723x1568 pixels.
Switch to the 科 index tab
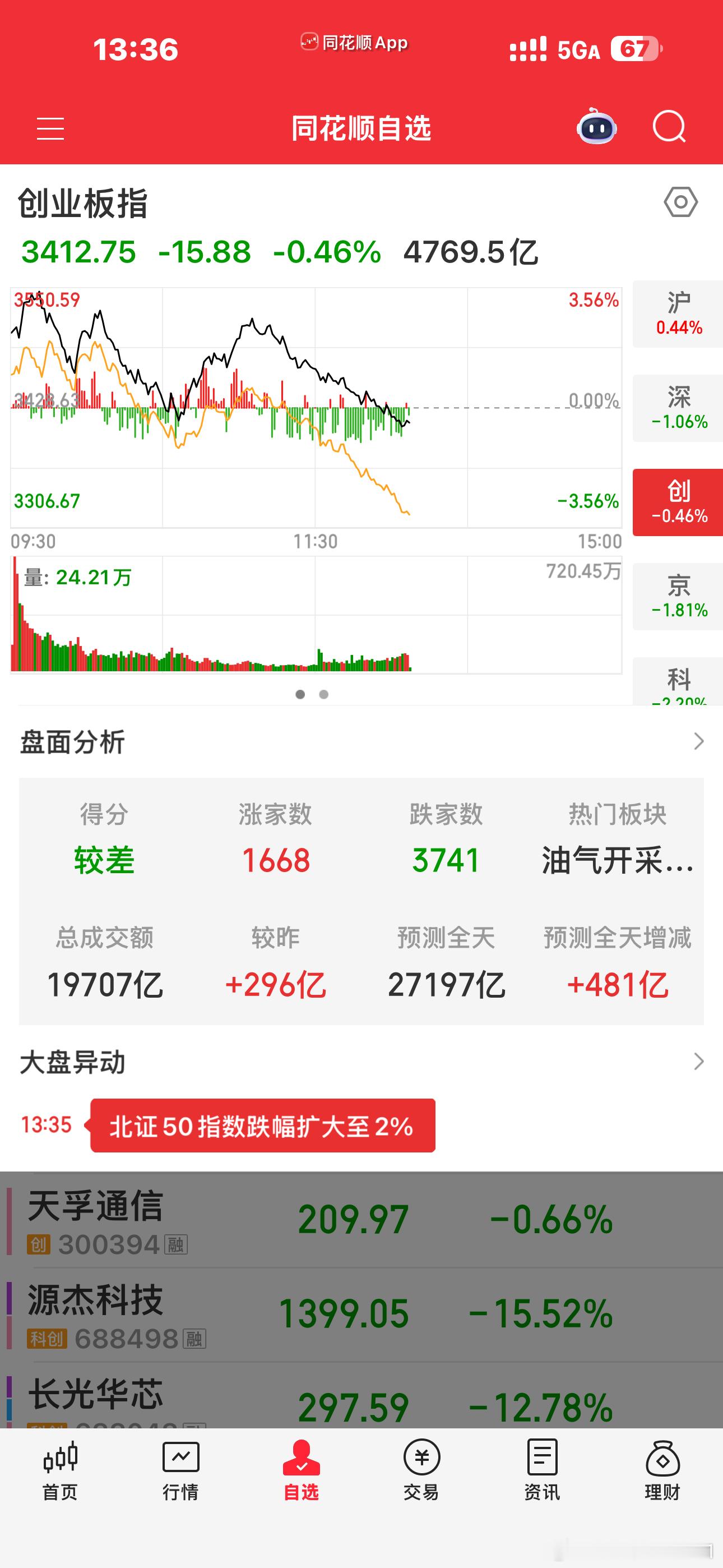678,681
